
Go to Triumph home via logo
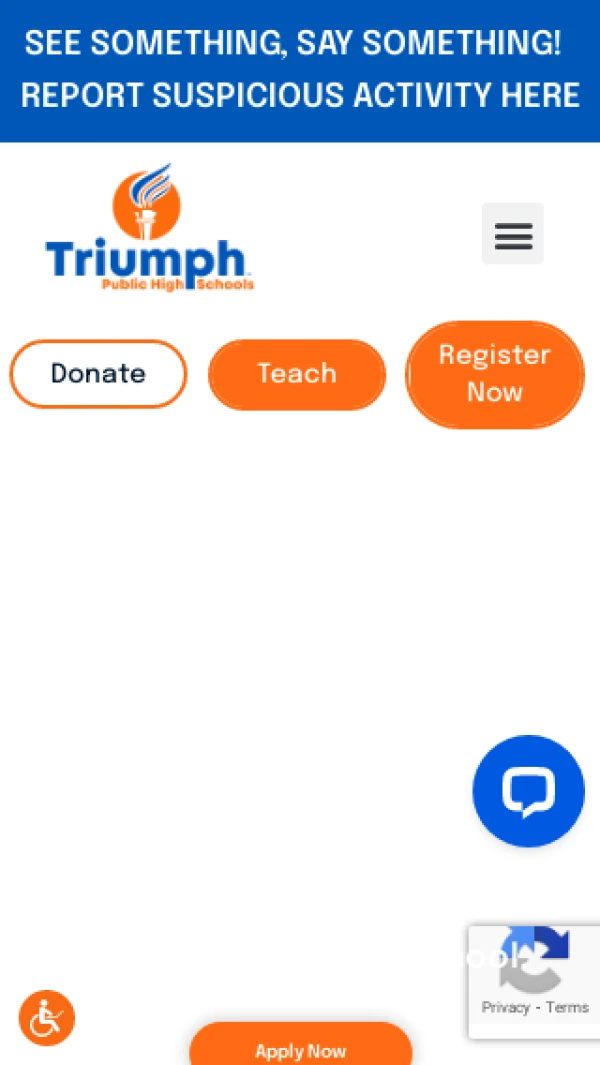pyautogui.click(x=150, y=230)
